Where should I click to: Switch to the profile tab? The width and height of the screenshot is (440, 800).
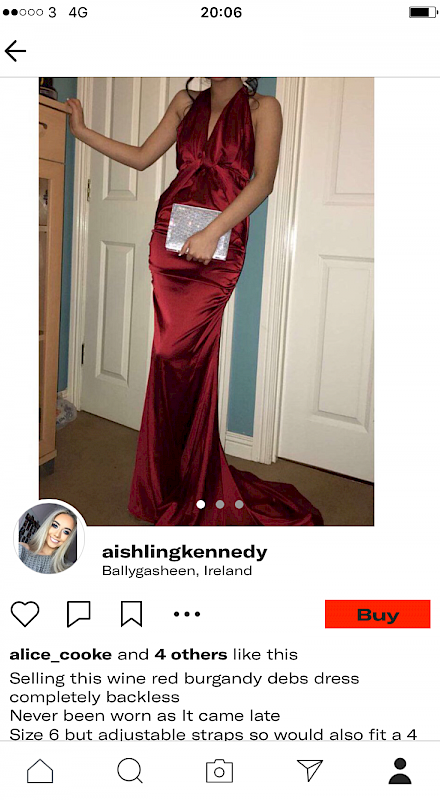pyautogui.click(x=400, y=770)
